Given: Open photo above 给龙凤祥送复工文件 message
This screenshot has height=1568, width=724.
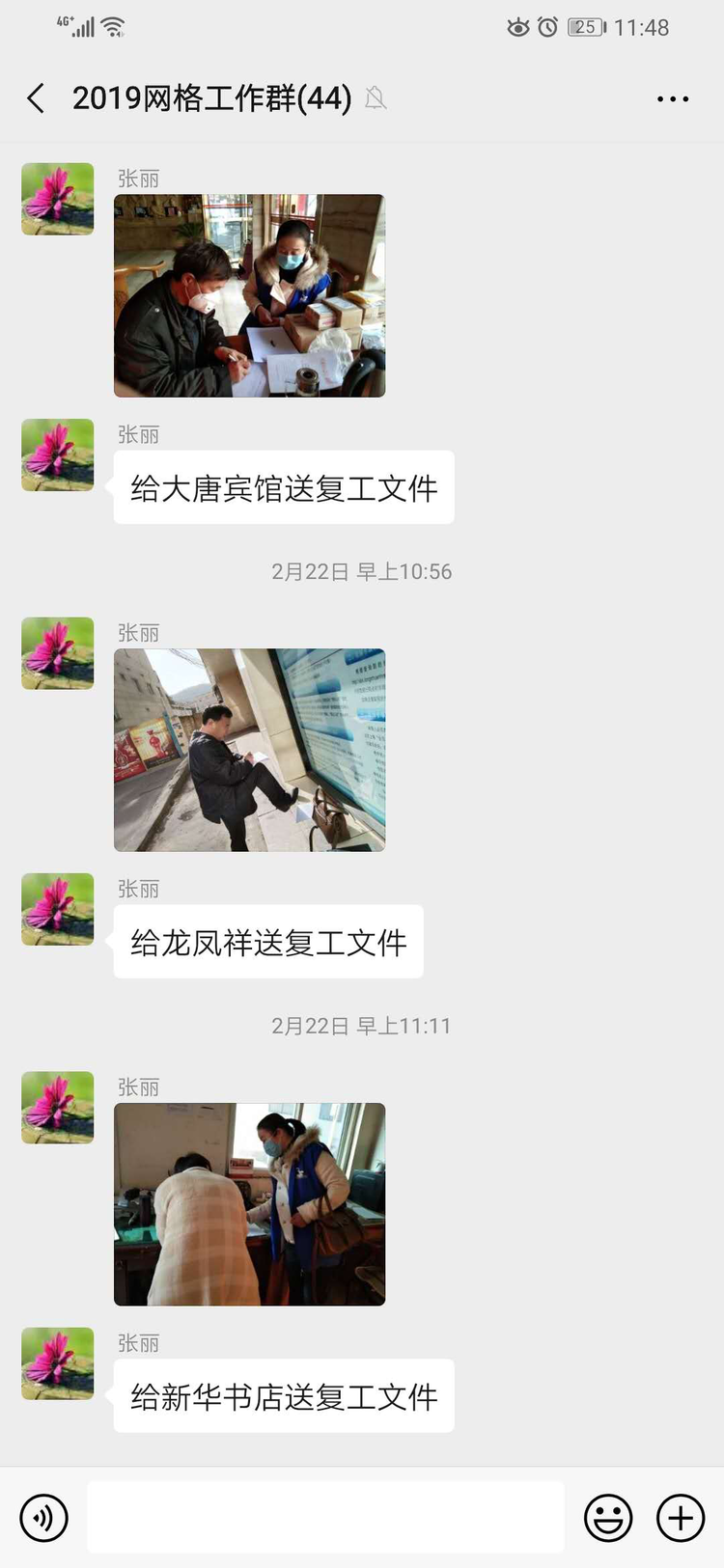Looking at the screenshot, I should pos(249,750).
